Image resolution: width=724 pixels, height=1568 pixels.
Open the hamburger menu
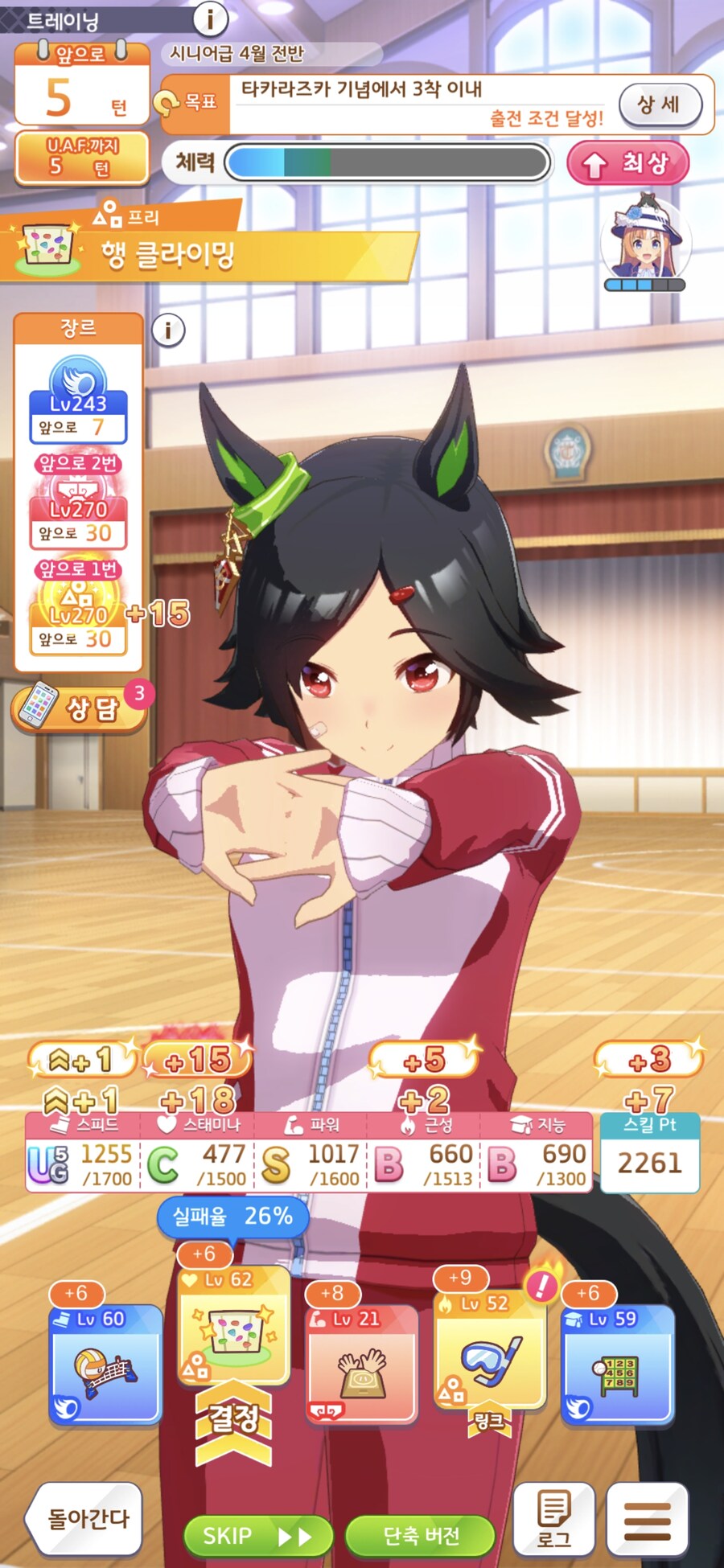[x=647, y=1519]
